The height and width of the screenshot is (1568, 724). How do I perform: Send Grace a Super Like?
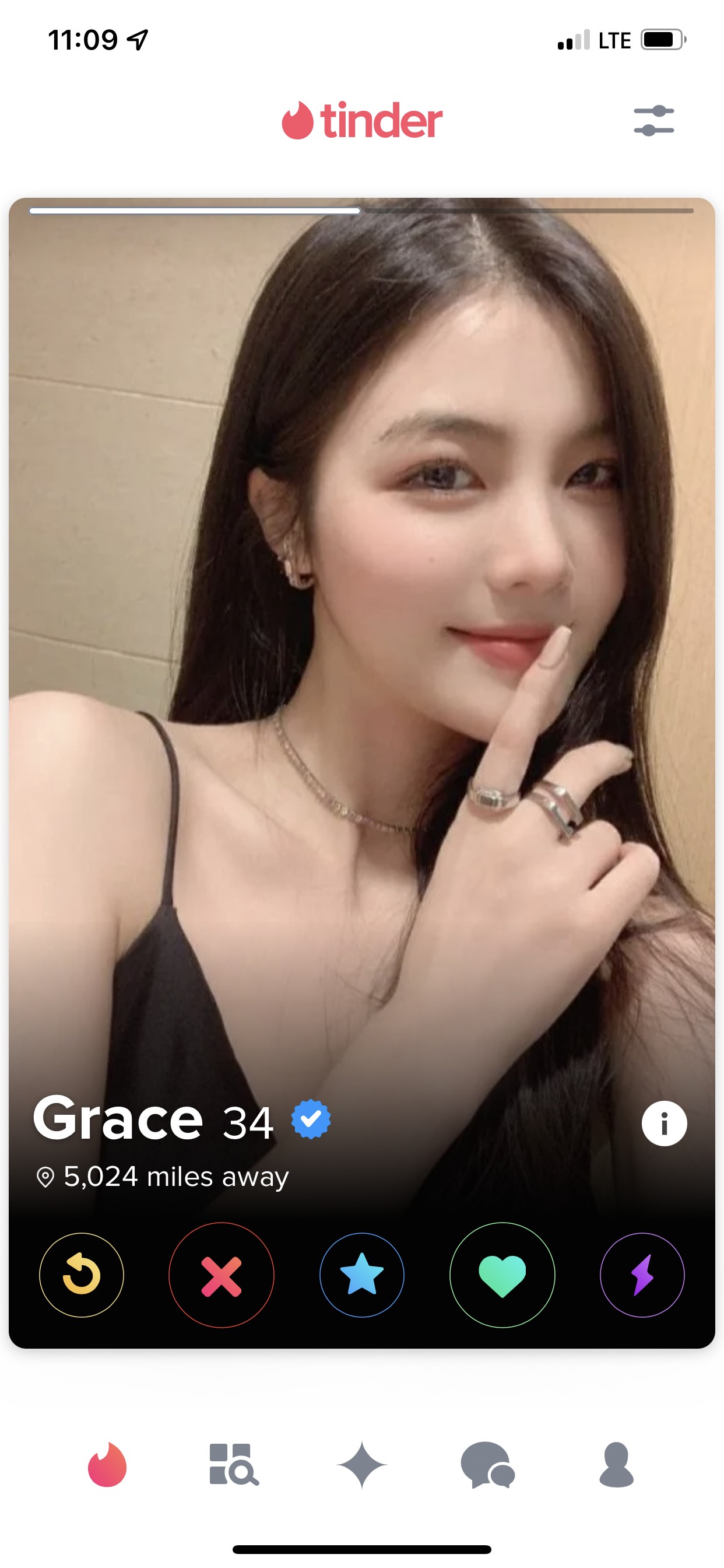pyautogui.click(x=362, y=1275)
